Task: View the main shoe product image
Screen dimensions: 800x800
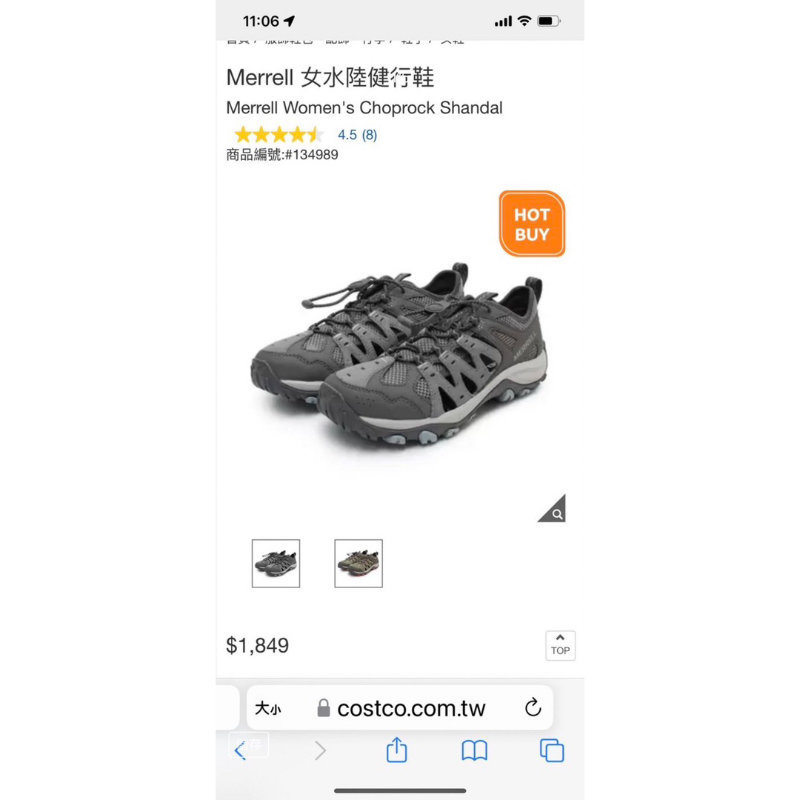Action: pyautogui.click(x=399, y=357)
